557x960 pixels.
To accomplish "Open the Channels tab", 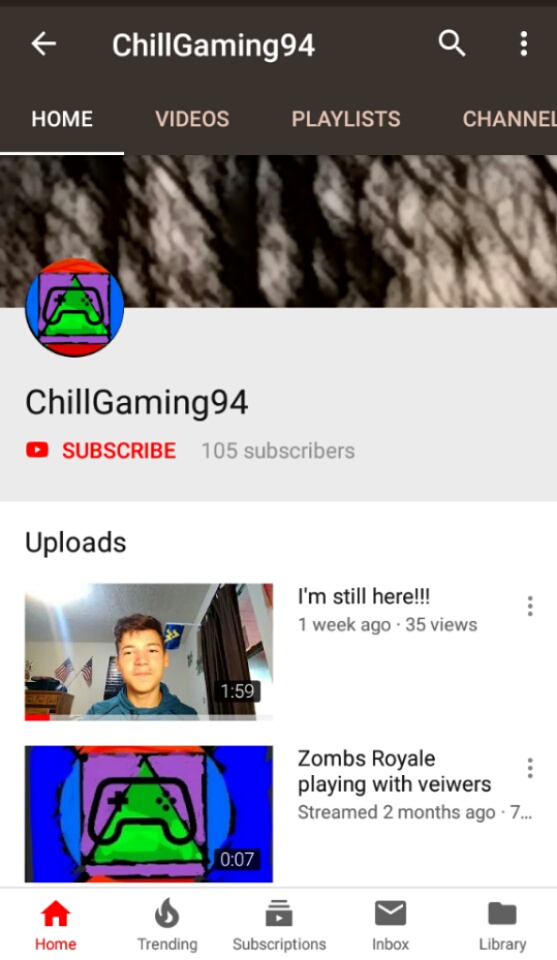I will tap(509, 119).
